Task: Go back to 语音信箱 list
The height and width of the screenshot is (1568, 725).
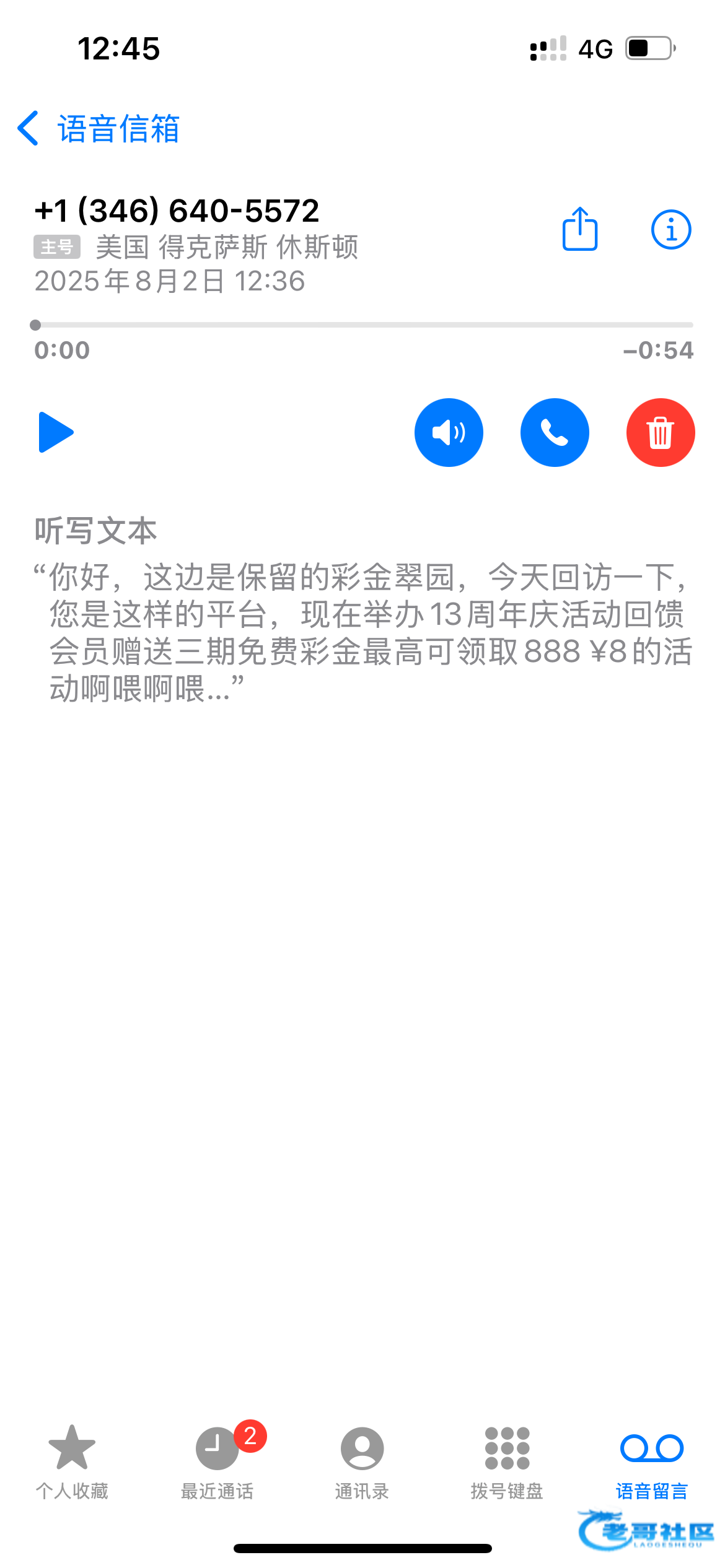Action: tap(99, 129)
